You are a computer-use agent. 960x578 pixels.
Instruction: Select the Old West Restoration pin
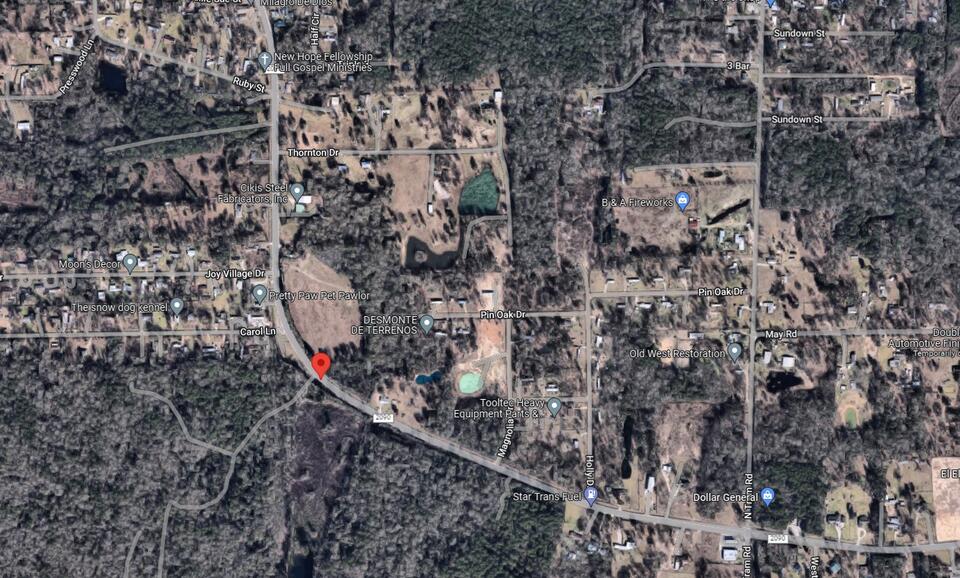tap(734, 351)
